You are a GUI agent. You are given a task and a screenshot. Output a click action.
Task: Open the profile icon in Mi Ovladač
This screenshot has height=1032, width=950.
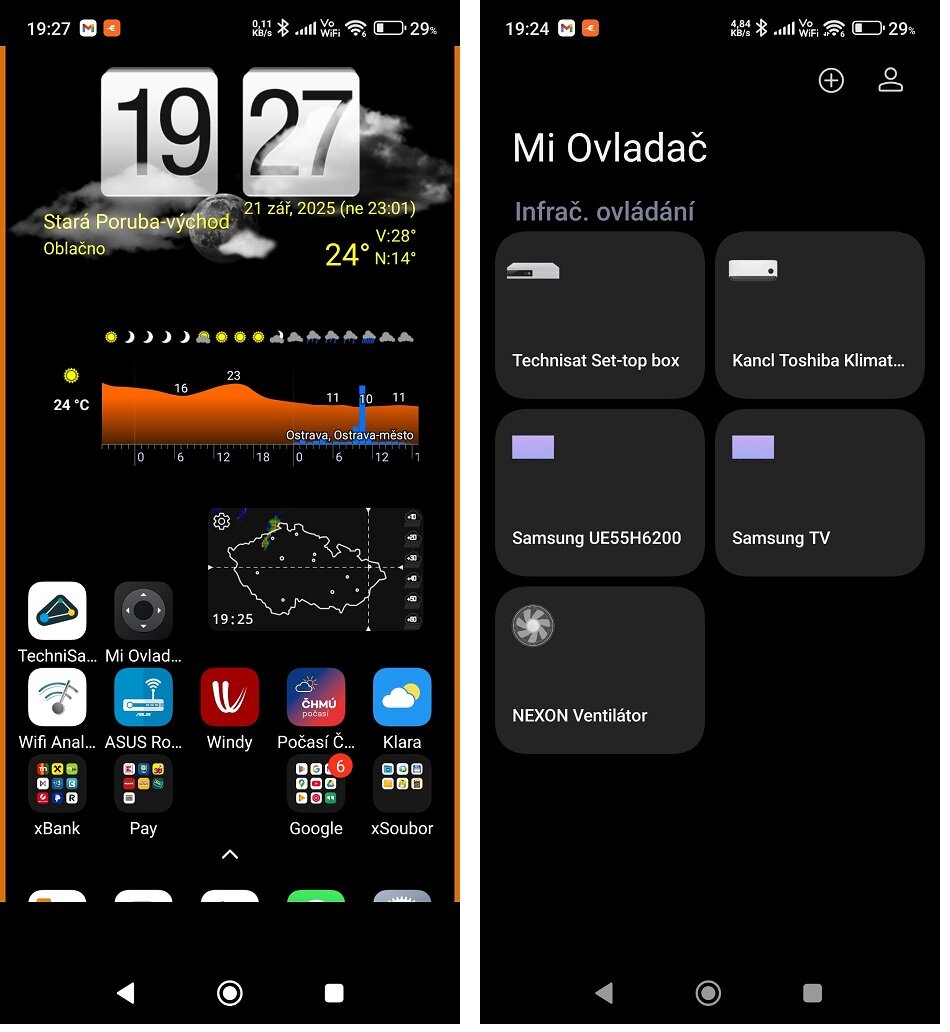890,81
